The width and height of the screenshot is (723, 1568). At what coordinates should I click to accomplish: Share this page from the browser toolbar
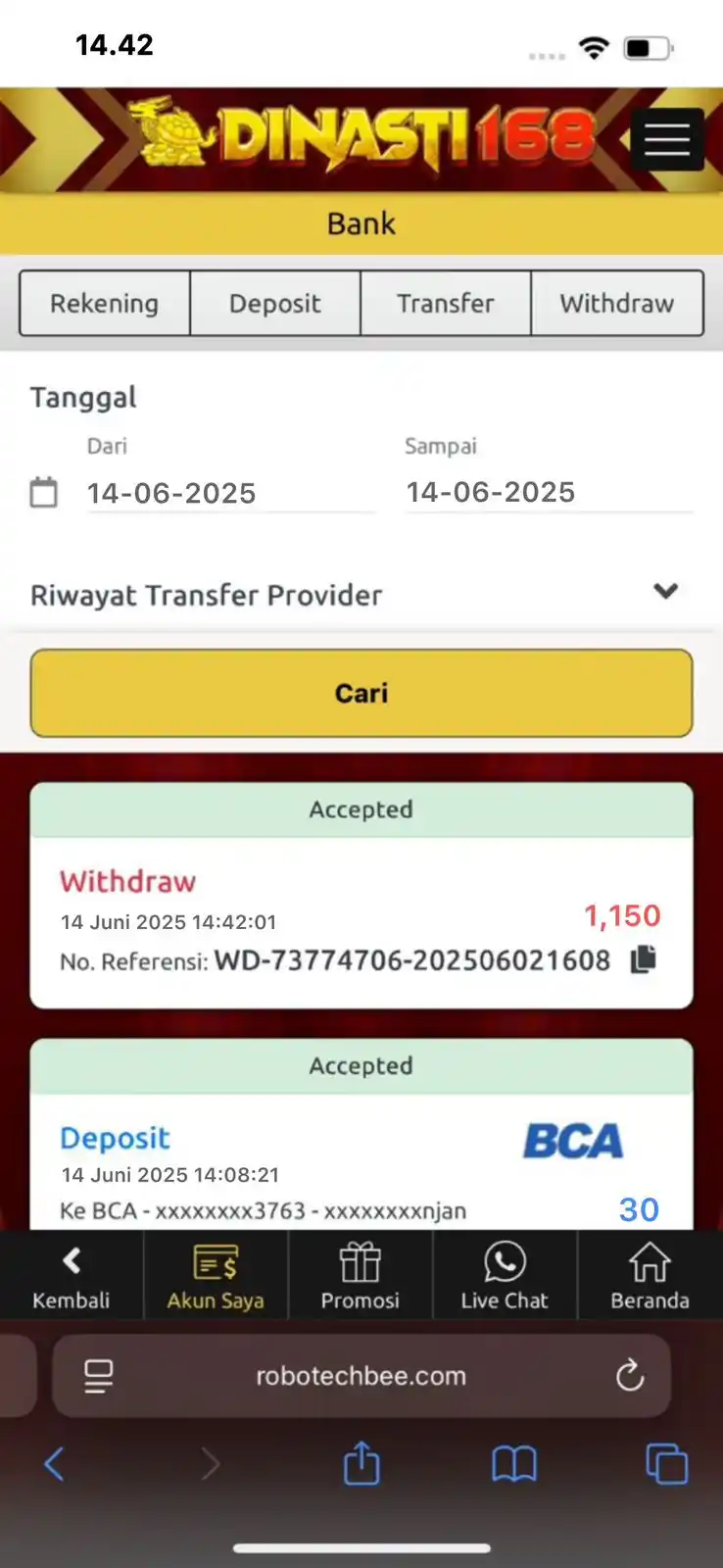point(361,1465)
